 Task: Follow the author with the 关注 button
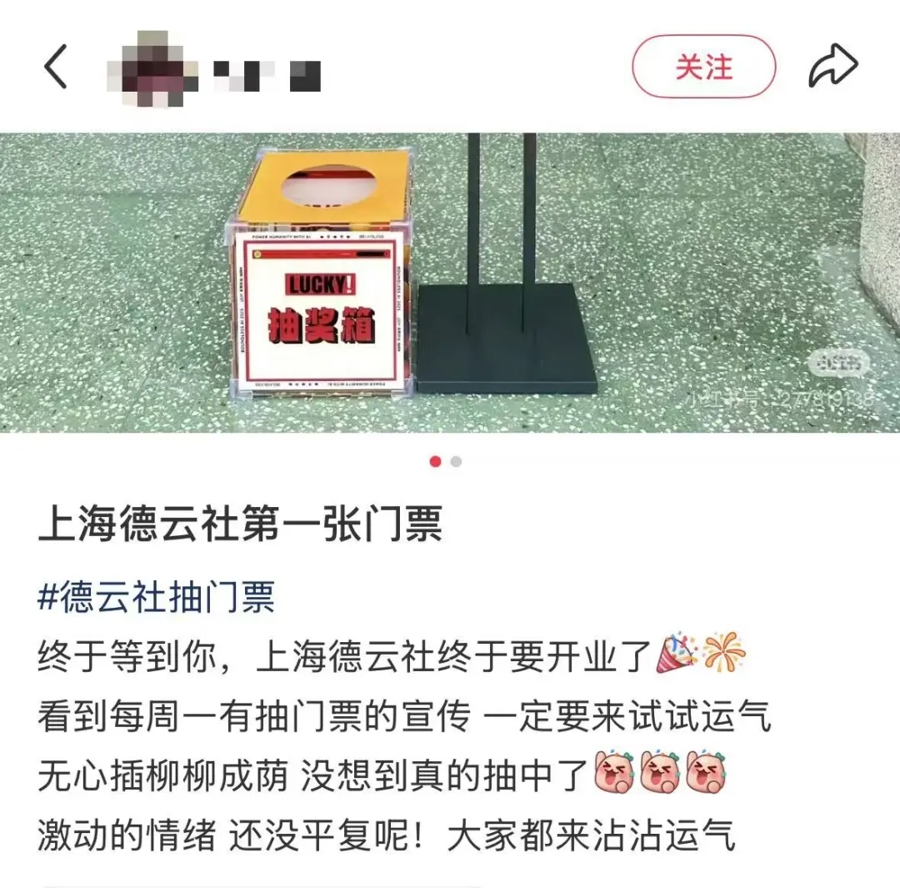[703, 67]
